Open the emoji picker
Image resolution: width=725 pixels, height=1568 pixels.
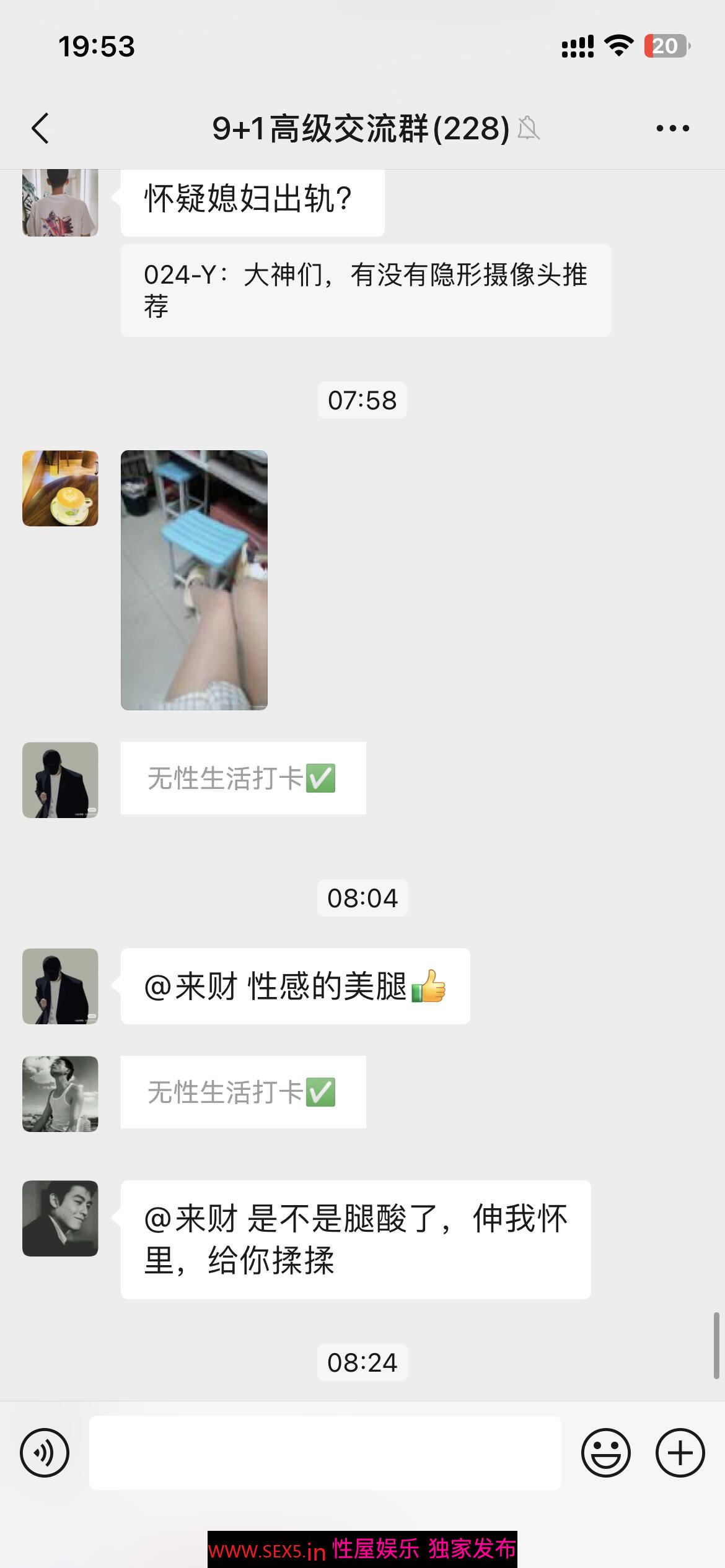[605, 1452]
